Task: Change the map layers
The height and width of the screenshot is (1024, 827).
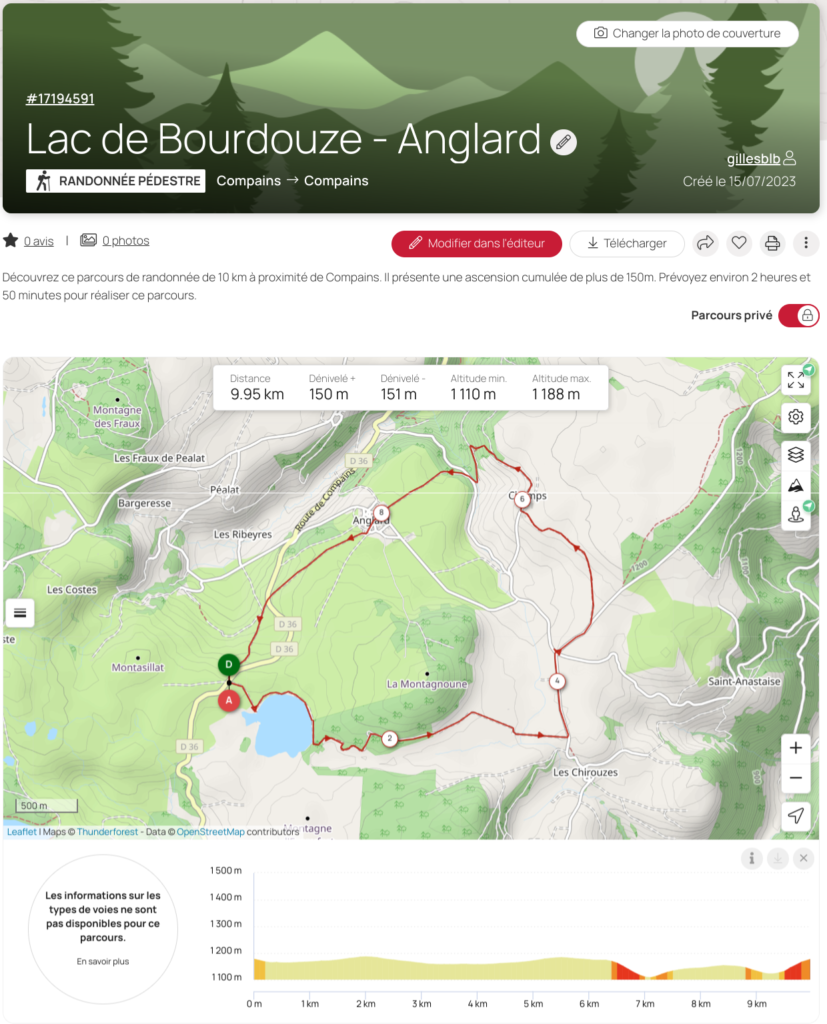Action: 796,454
